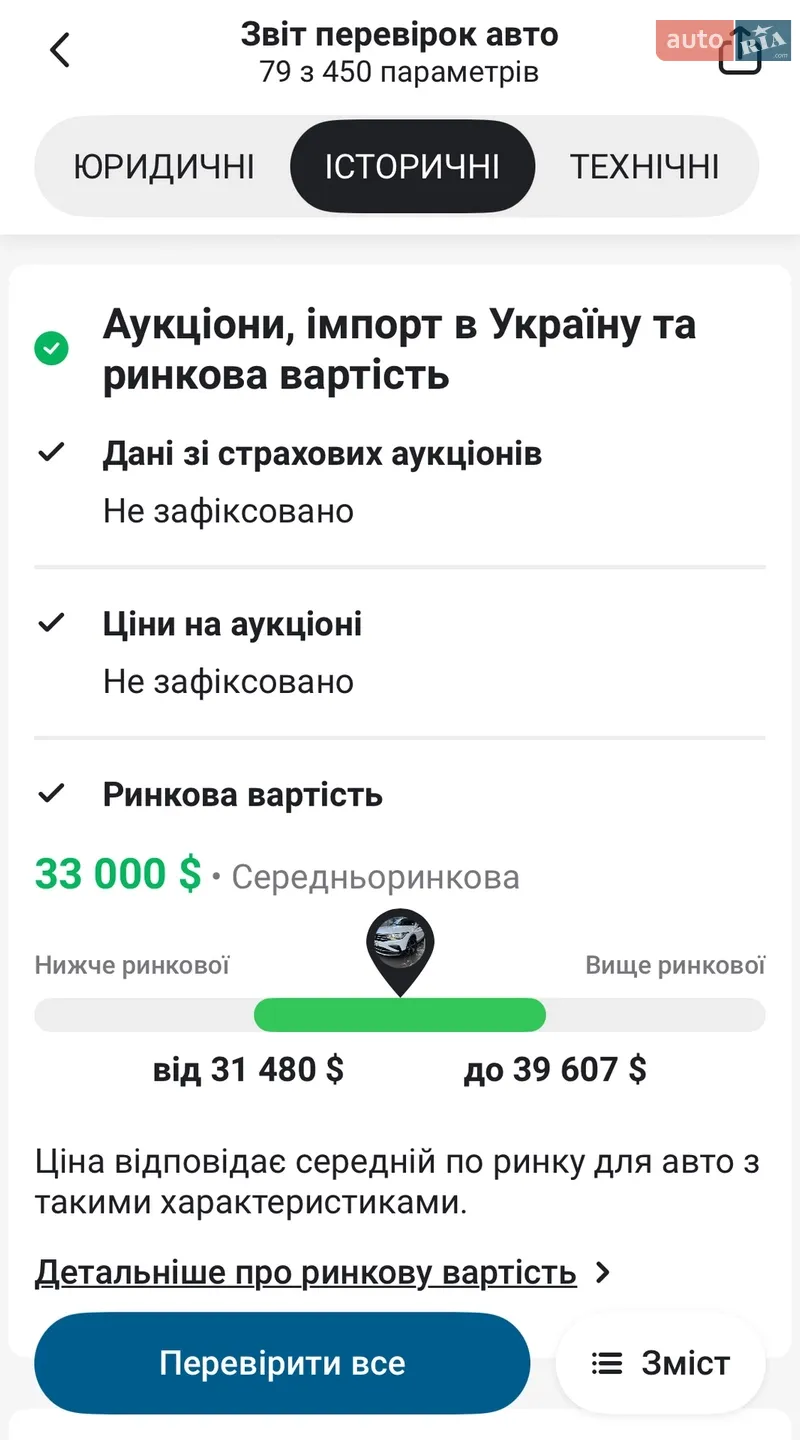
Task: Switch to the ЮРИДИЧНІ tab
Action: [x=164, y=166]
